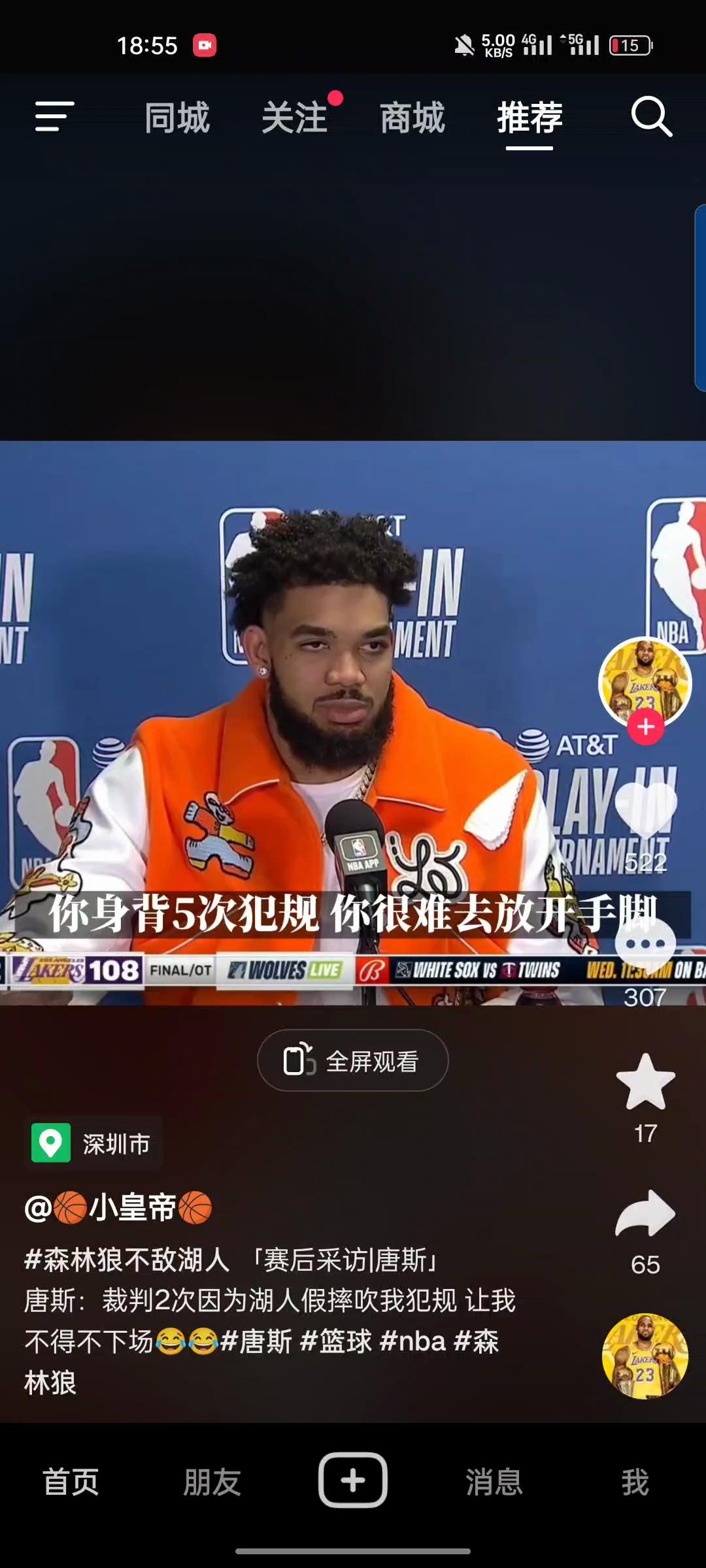Open the hamburger menu
The height and width of the screenshot is (1568, 706).
point(54,117)
